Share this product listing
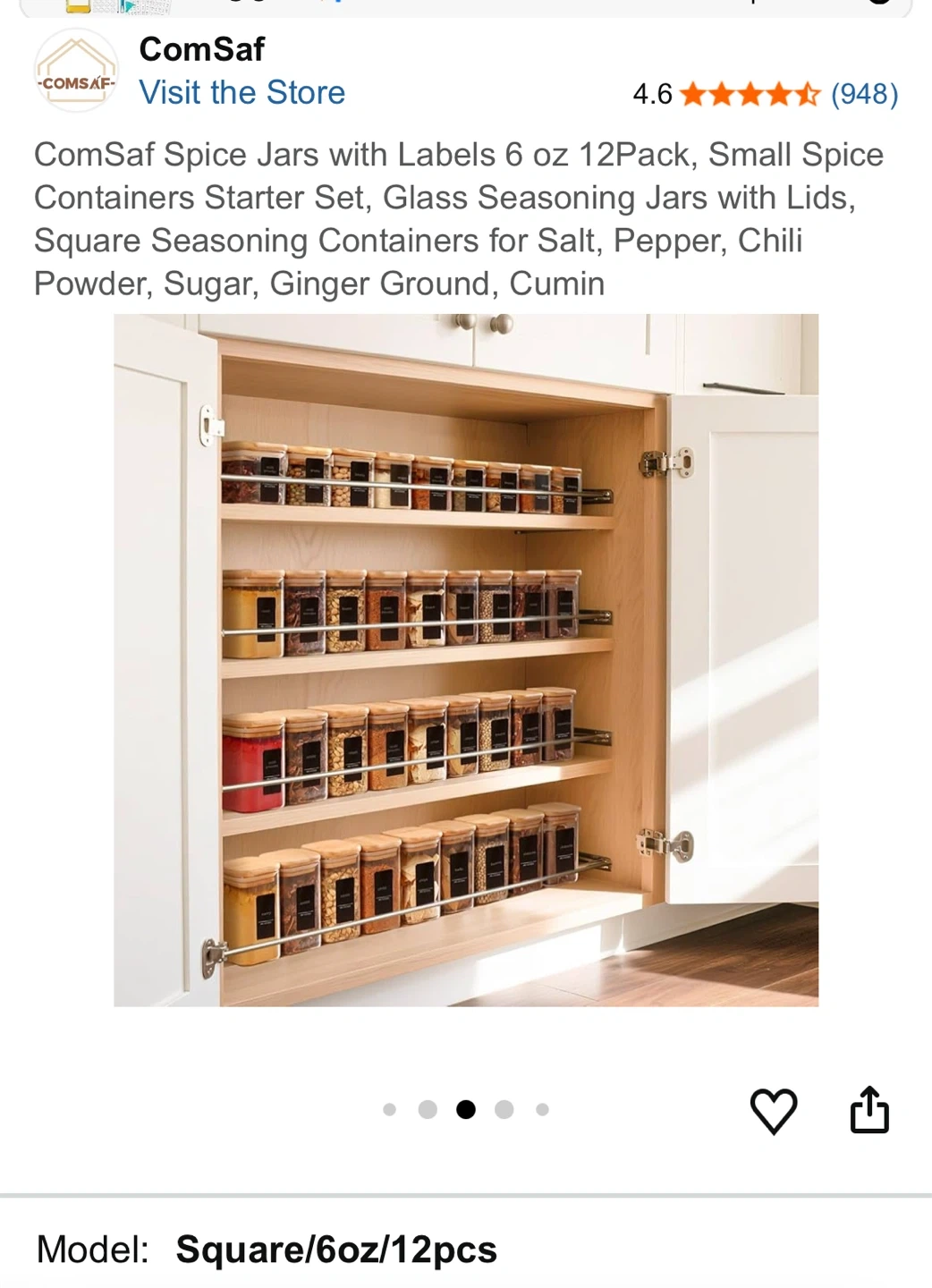 (868, 1110)
